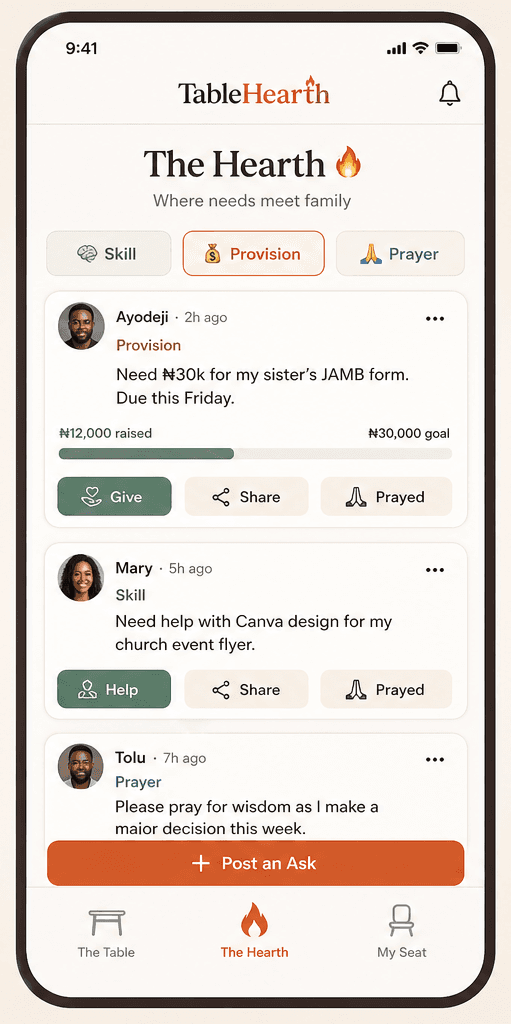511x1024 pixels.
Task: Share Ayodeji's provision request
Action: click(x=246, y=496)
